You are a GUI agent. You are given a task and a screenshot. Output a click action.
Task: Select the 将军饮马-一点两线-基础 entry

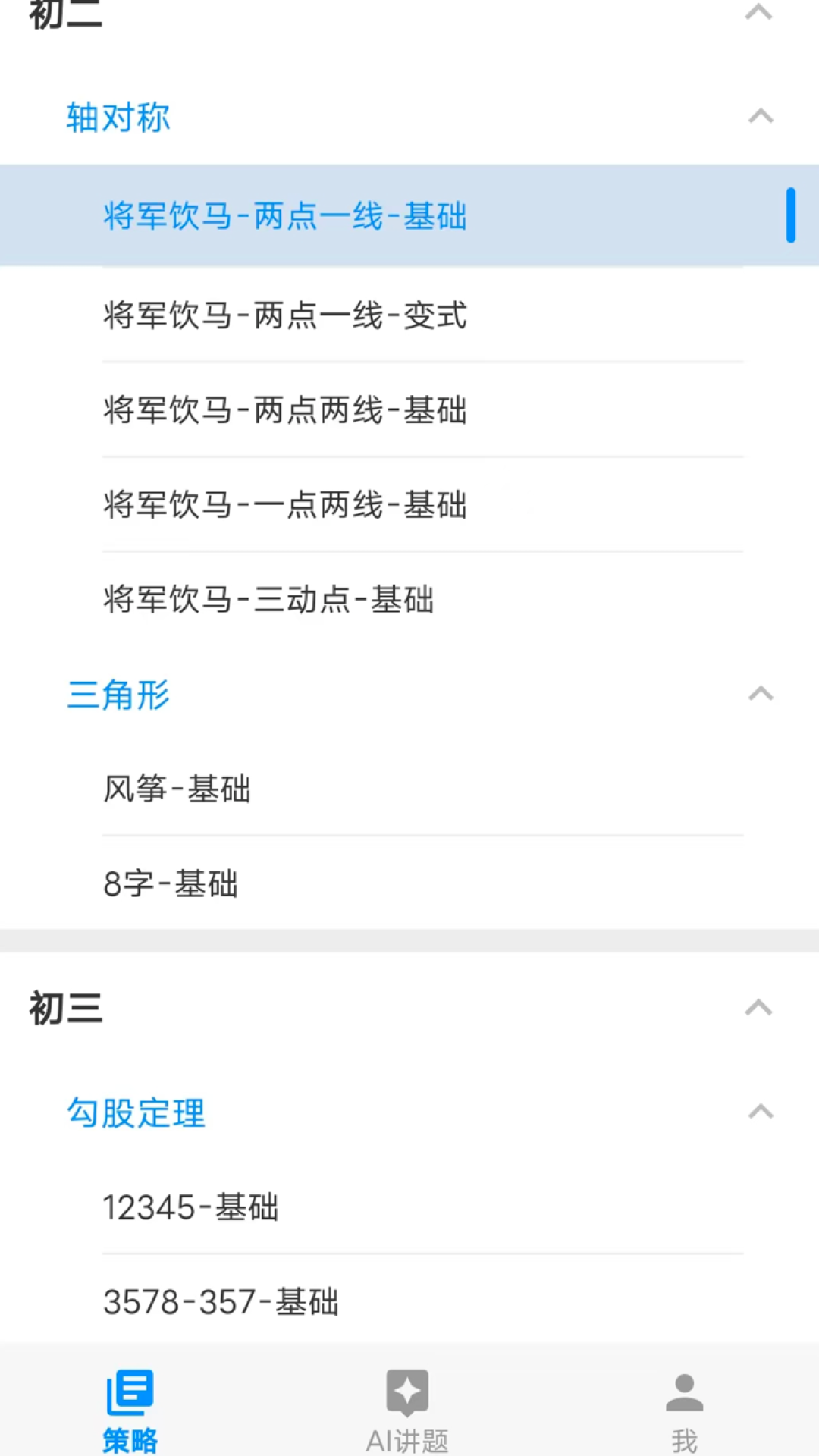(x=284, y=505)
